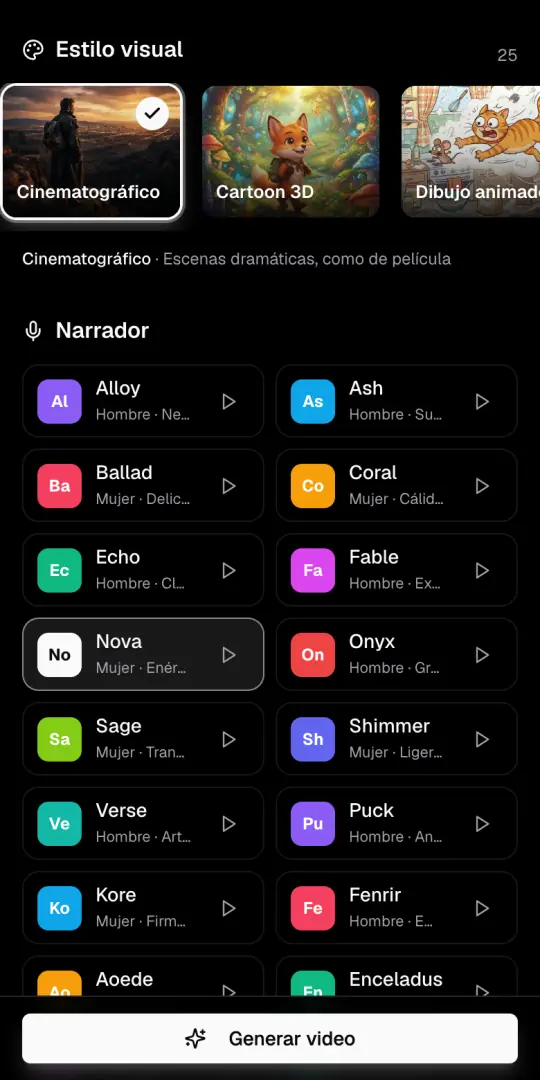Select the Verse narrator
The width and height of the screenshot is (540, 1080).
(x=143, y=823)
